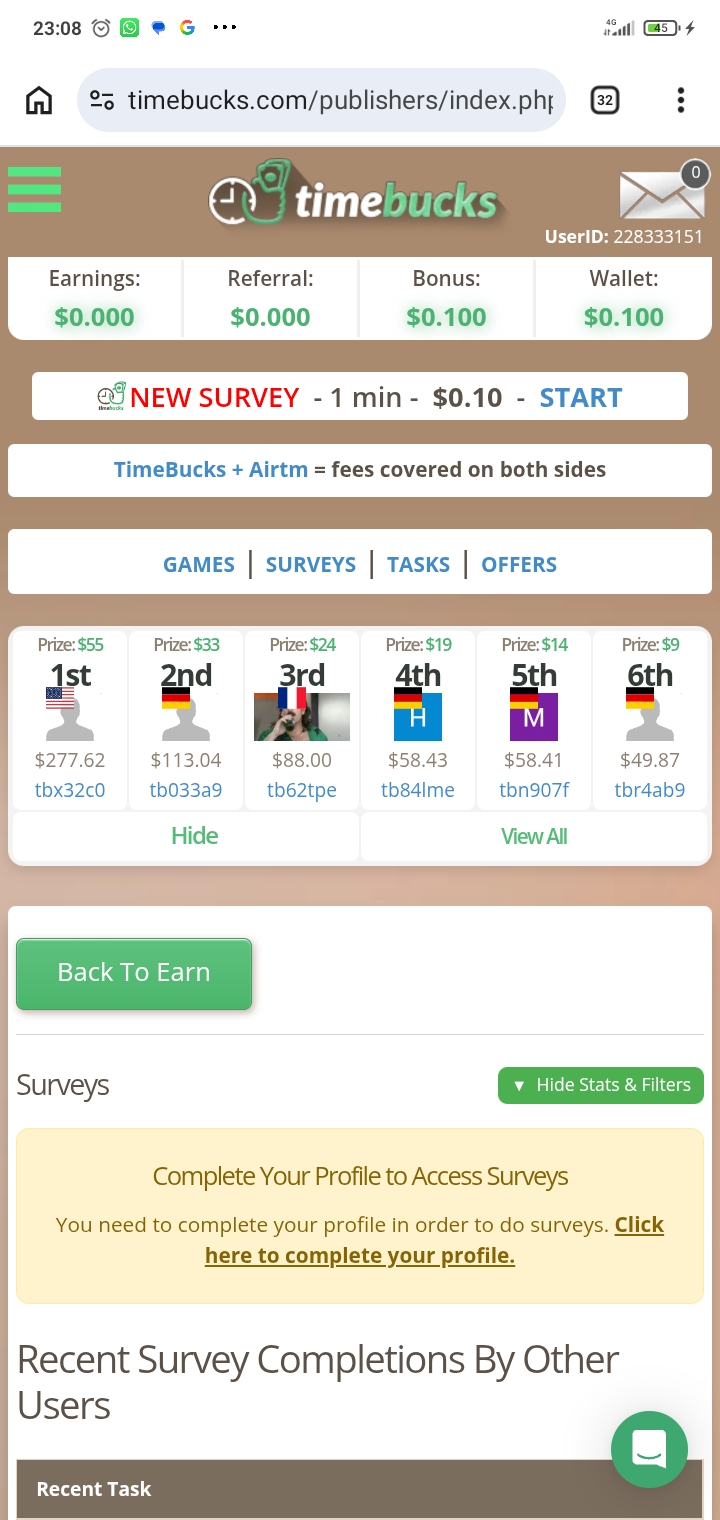The image size is (720, 1520).
Task: Go to browser home page
Action: pos(39,100)
